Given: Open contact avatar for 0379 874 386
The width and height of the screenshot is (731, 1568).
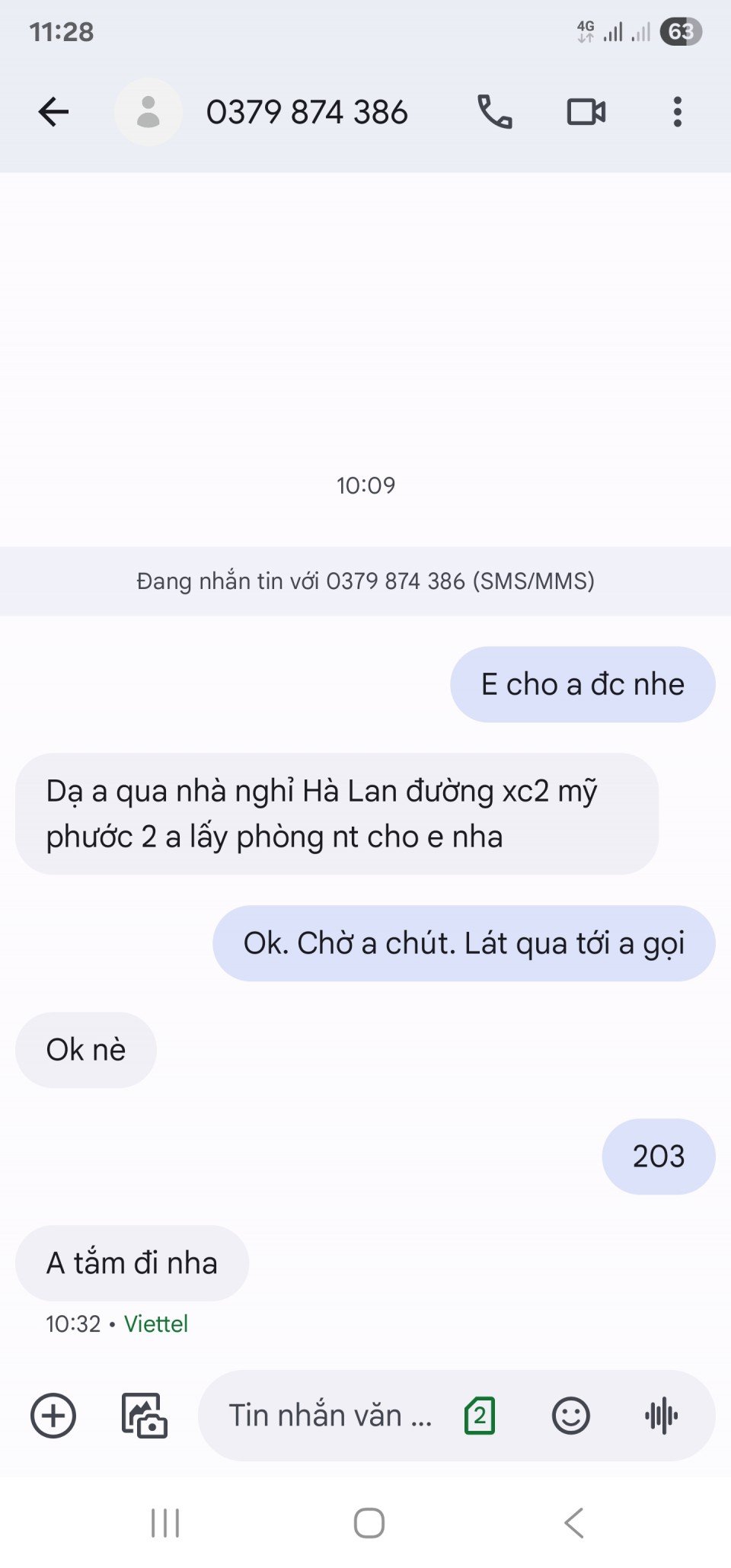Looking at the screenshot, I should (x=148, y=112).
